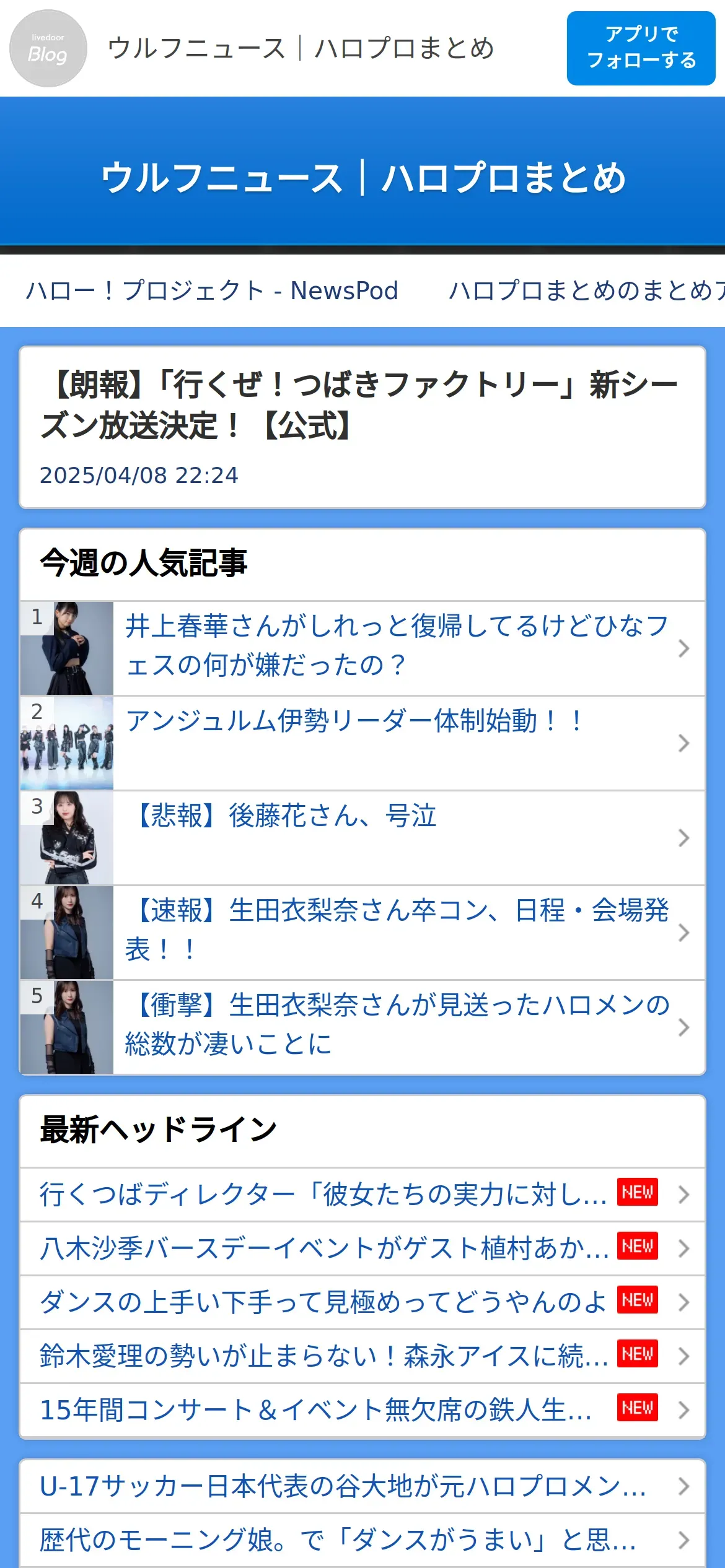
Task: Go to the ウルフニュース｜ハロプロまとめ banner title
Action: (x=362, y=178)
